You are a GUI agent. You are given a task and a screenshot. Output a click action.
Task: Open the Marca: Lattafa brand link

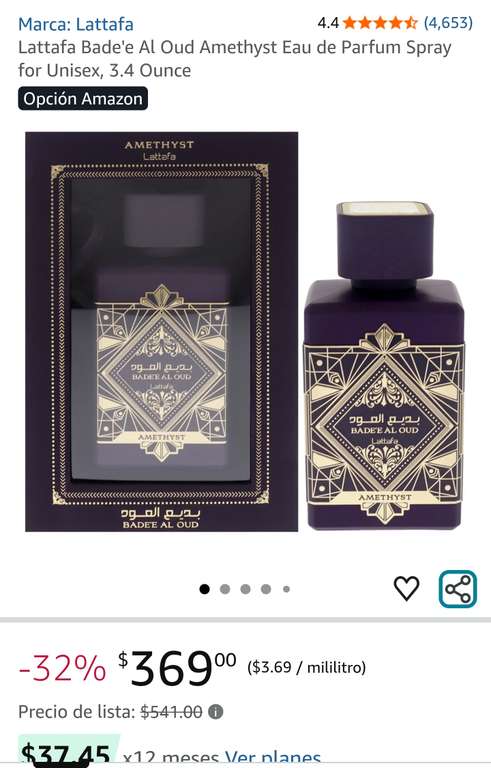(75, 24)
